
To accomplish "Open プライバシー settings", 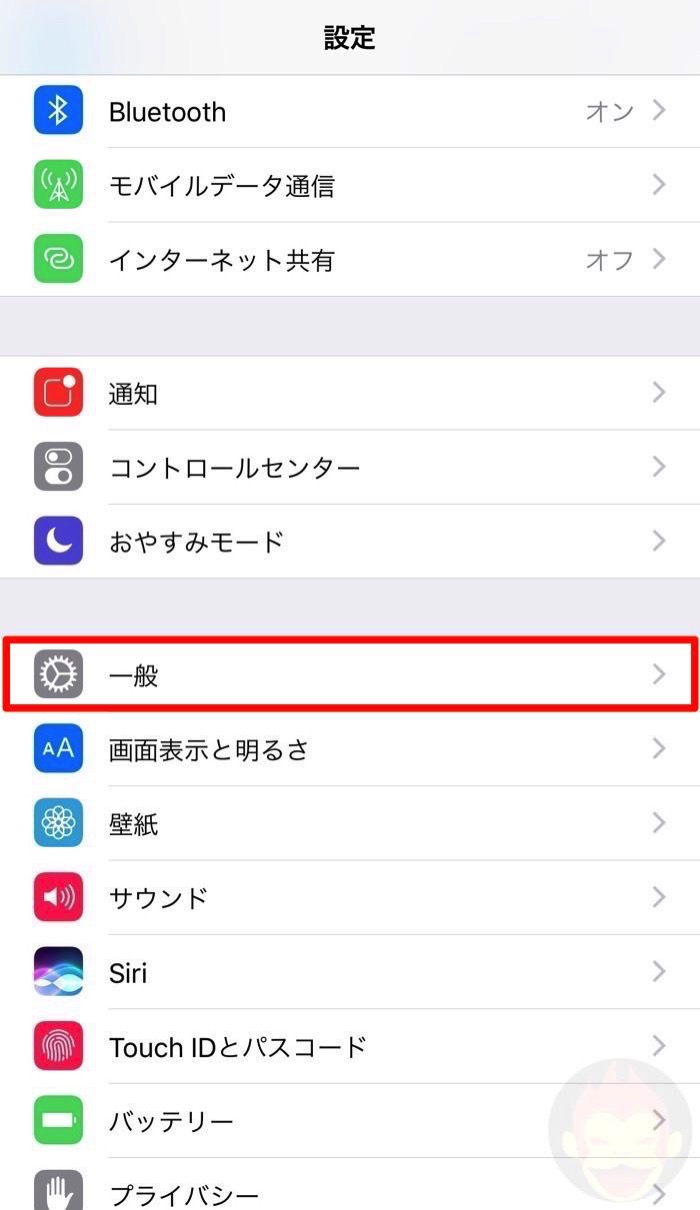I will [x=350, y=1190].
